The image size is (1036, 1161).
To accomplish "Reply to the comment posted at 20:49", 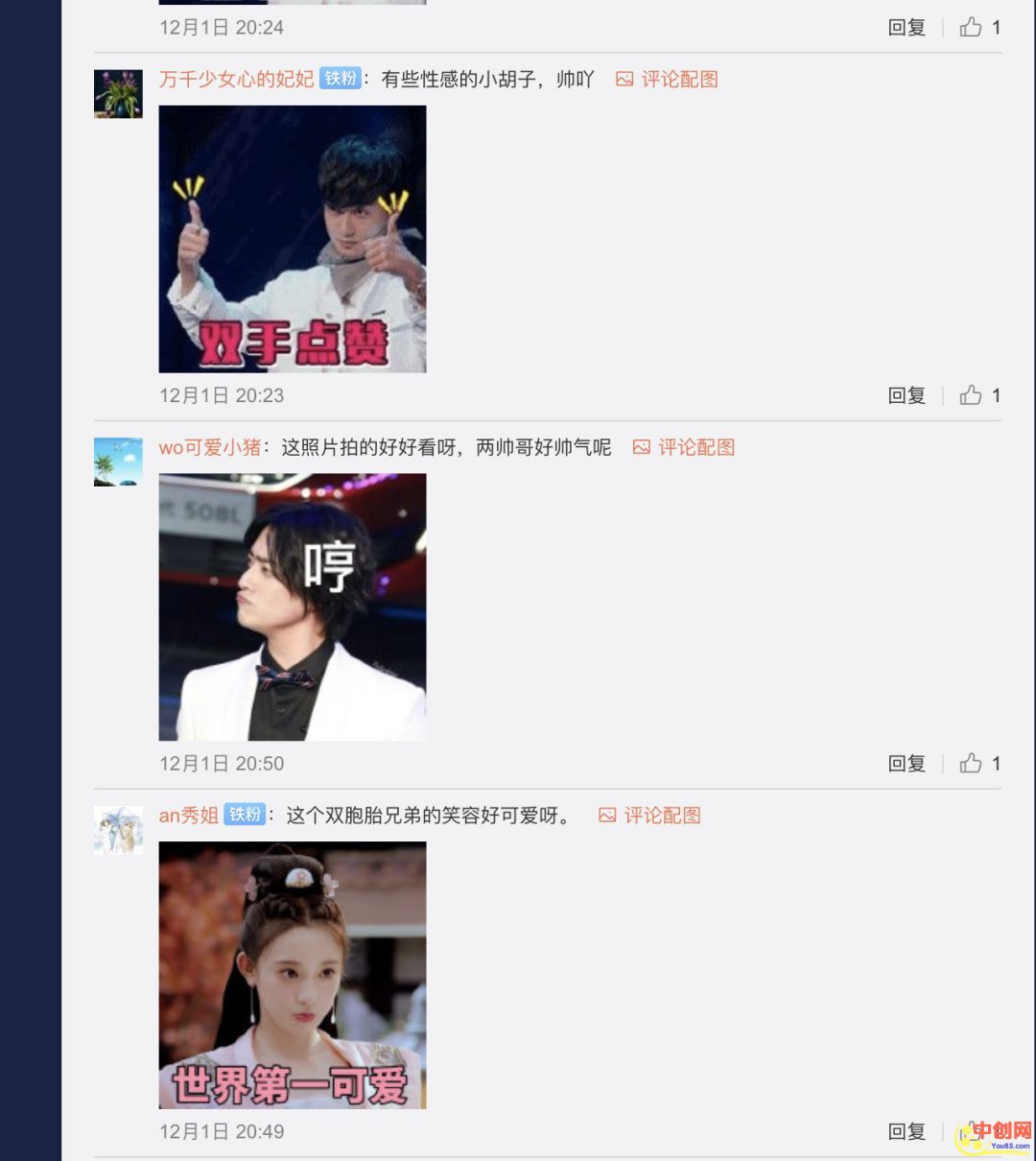I will tap(906, 1131).
